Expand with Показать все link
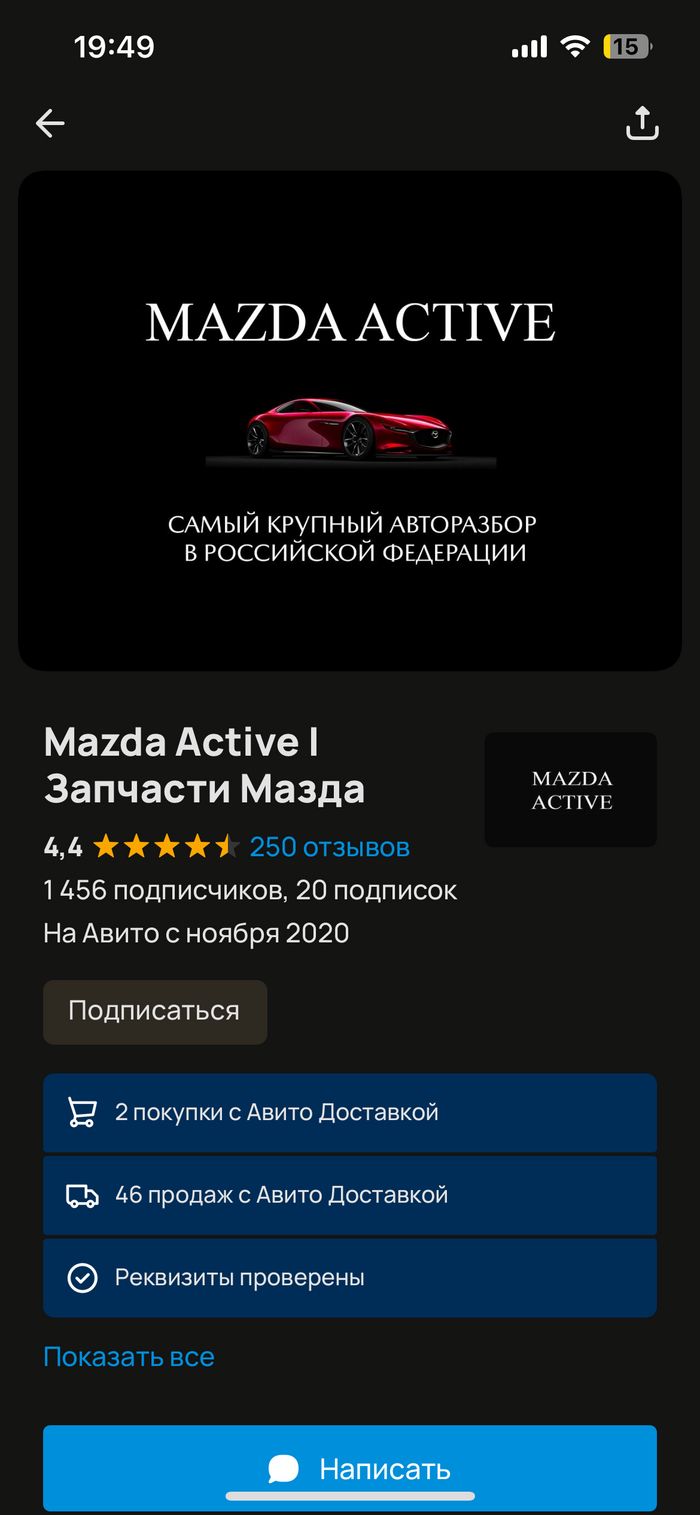This screenshot has width=700, height=1515. (129, 1357)
